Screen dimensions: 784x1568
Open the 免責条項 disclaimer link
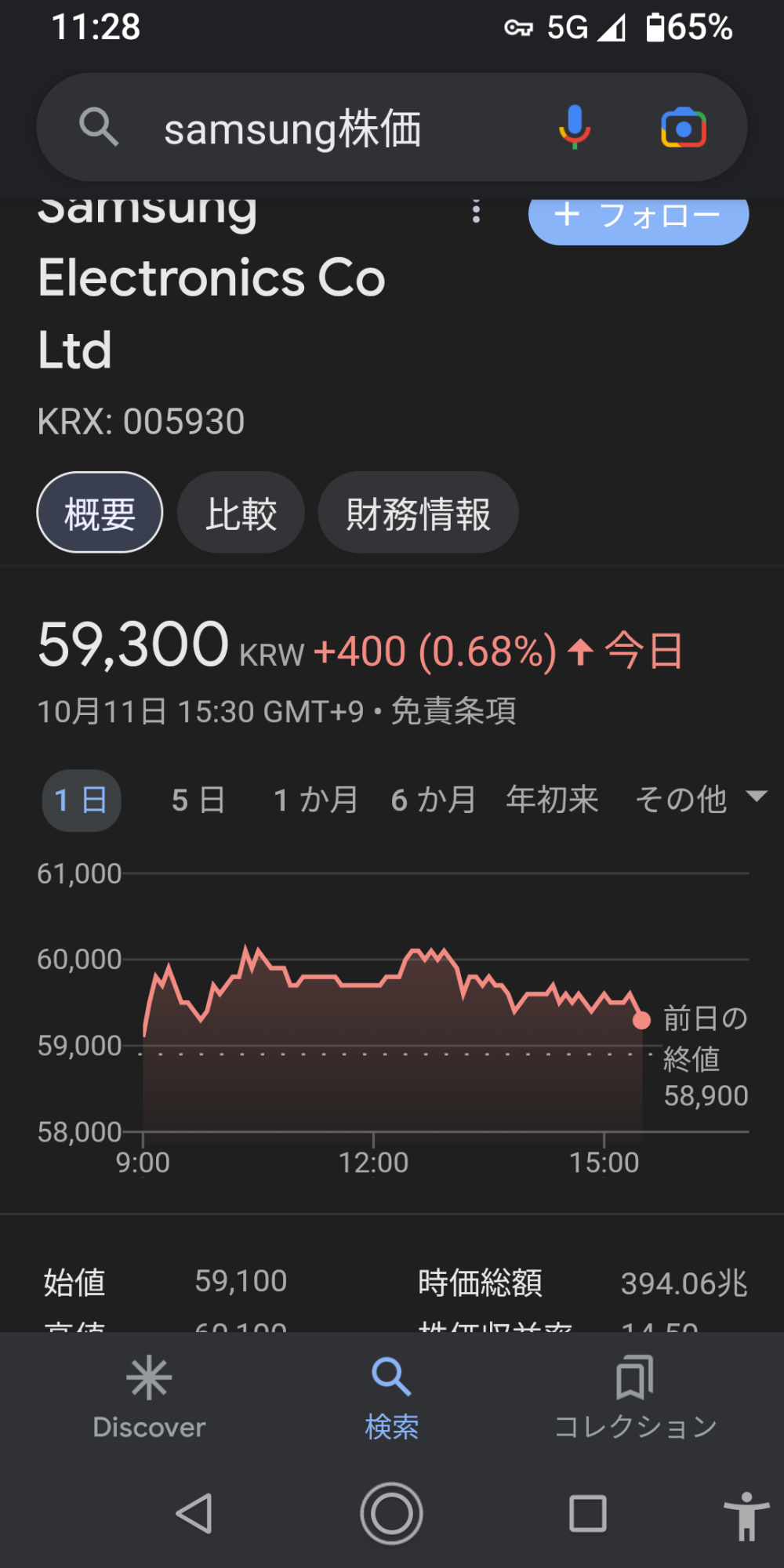453,711
